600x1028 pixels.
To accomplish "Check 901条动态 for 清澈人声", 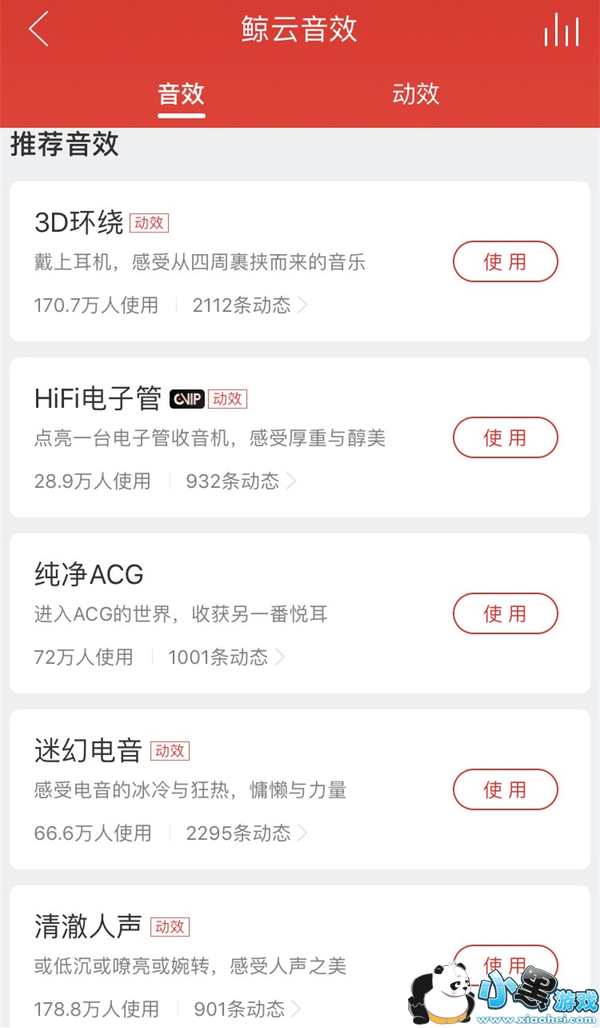I will point(240,1009).
